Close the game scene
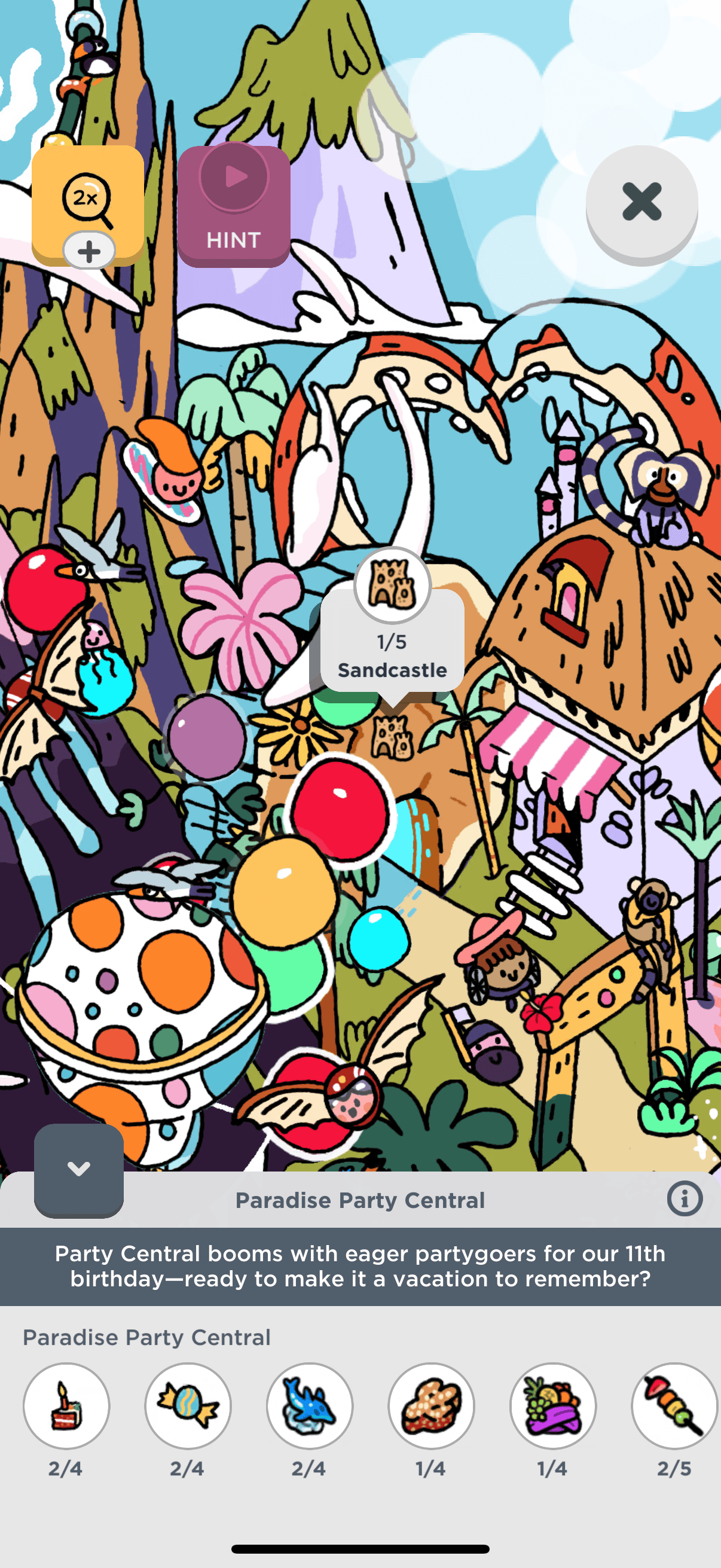The height and width of the screenshot is (1568, 721). [x=641, y=202]
